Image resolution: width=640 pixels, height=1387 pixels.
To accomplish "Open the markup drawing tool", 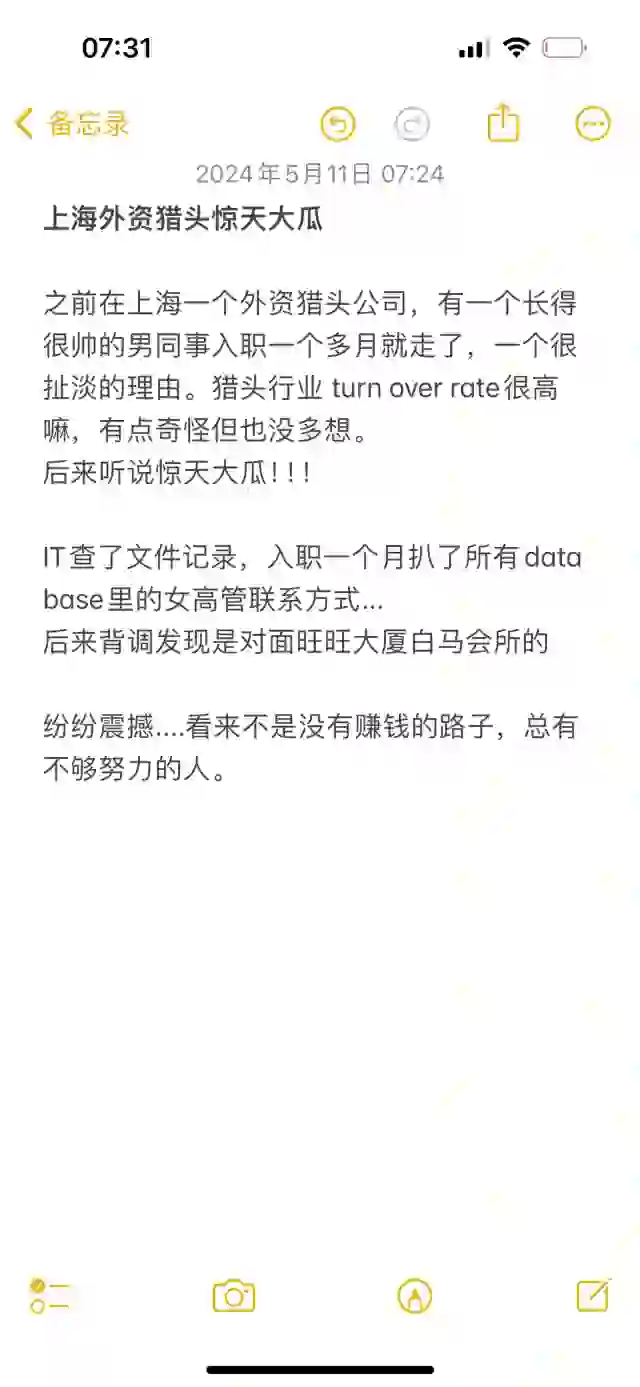I will (x=415, y=1296).
